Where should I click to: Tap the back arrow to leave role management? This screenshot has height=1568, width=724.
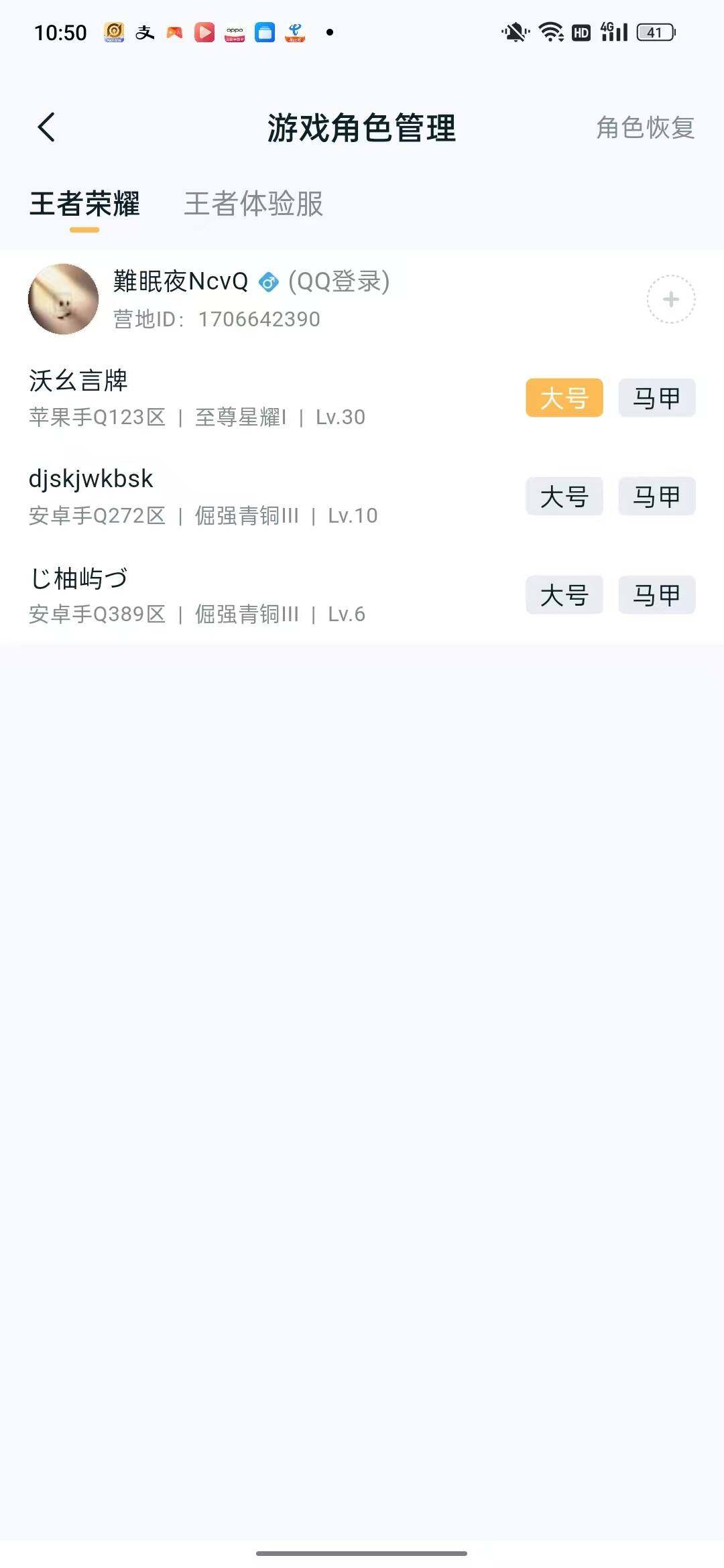[47, 127]
